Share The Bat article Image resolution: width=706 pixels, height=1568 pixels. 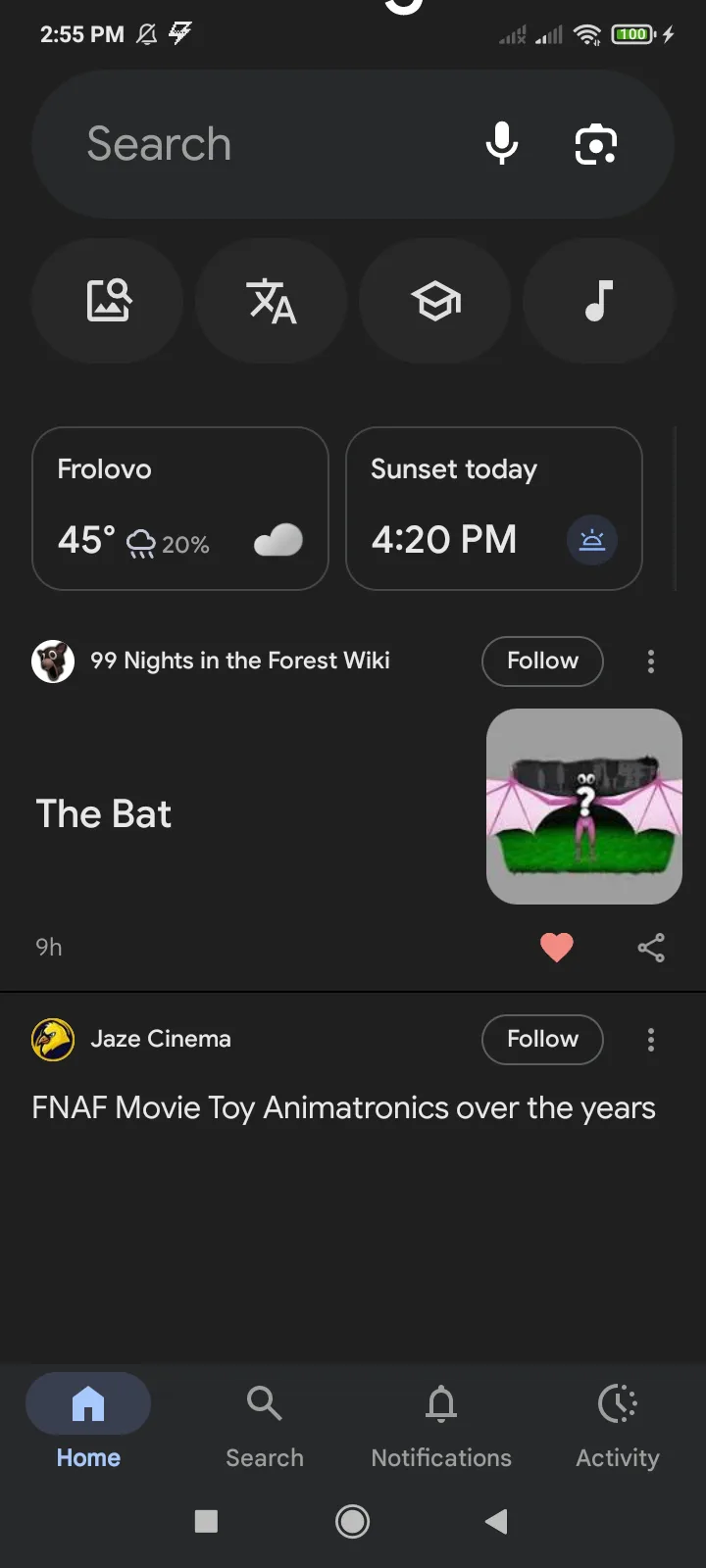[x=651, y=947]
